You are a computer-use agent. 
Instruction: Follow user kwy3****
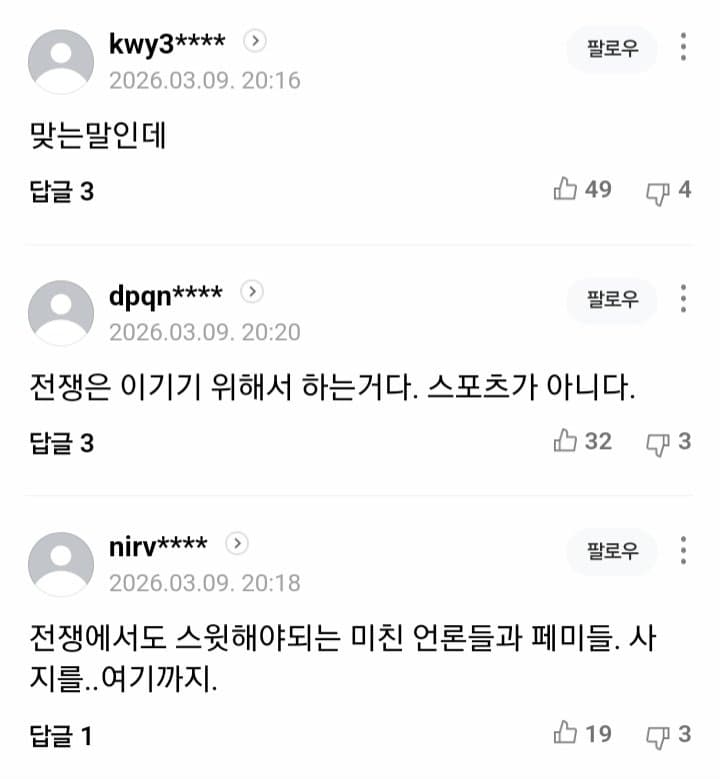[x=611, y=49]
